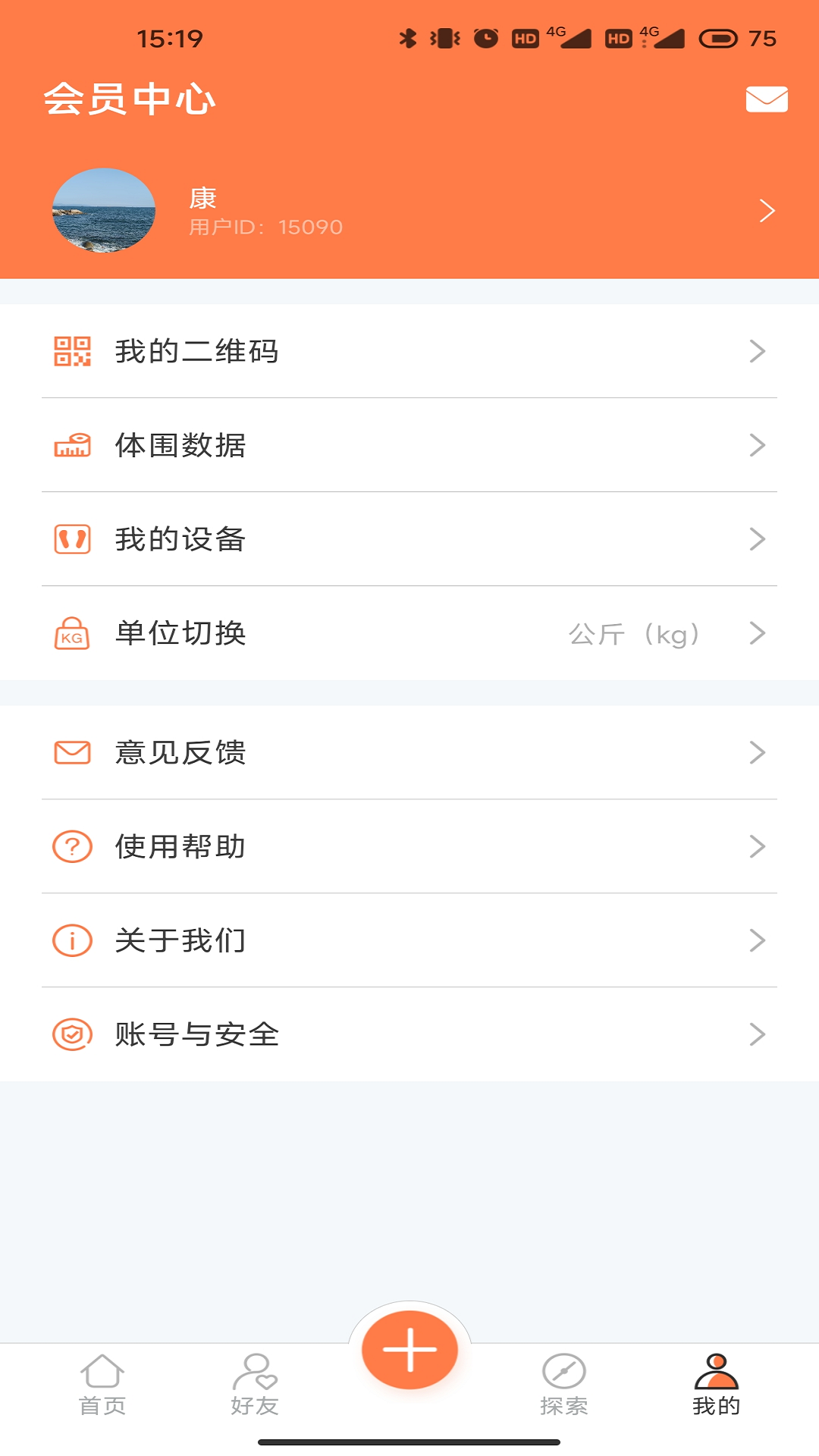Tap the profile avatar photo
The height and width of the screenshot is (1456, 819).
pos(103,210)
